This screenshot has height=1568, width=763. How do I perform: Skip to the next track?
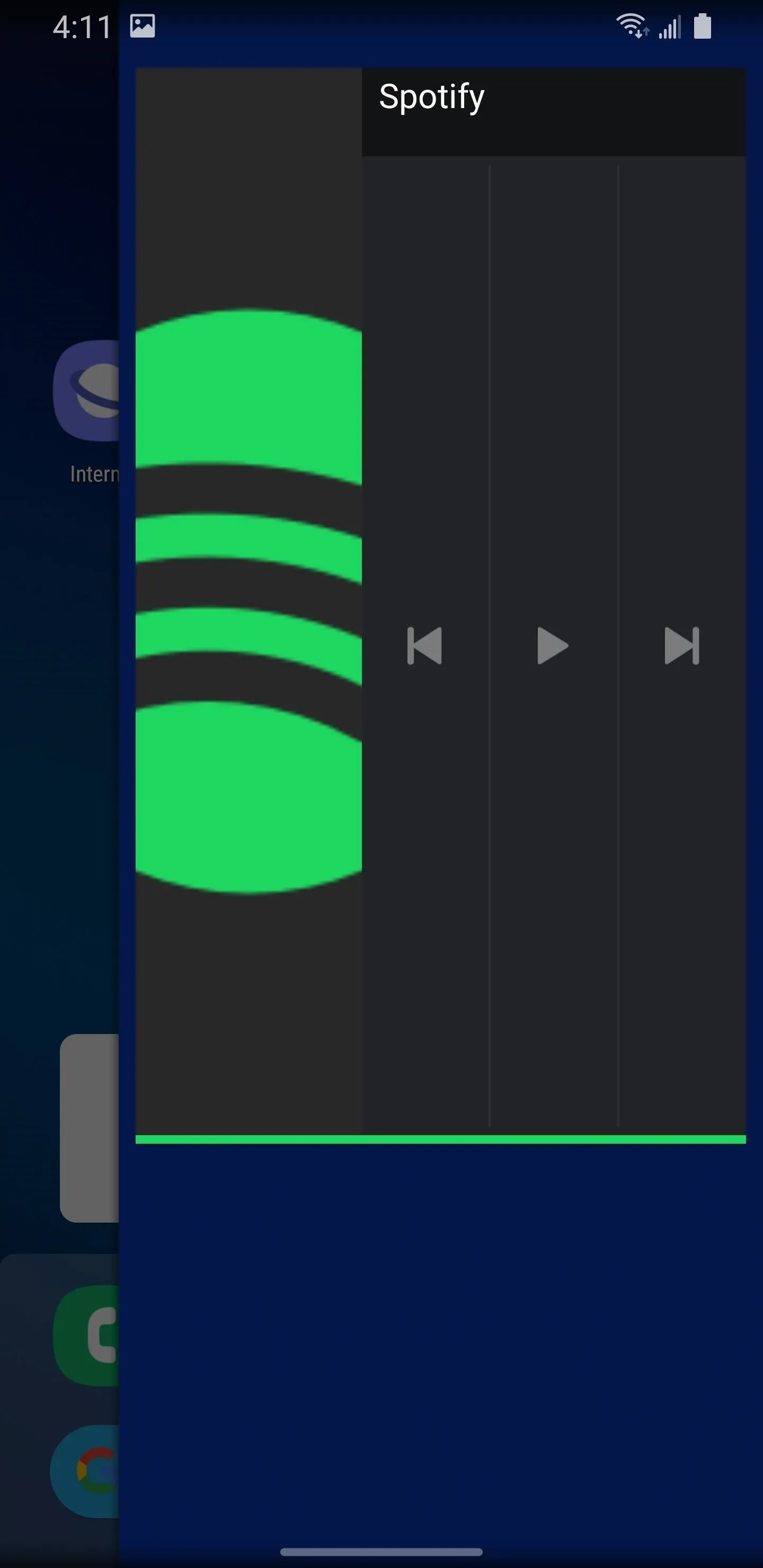682,645
